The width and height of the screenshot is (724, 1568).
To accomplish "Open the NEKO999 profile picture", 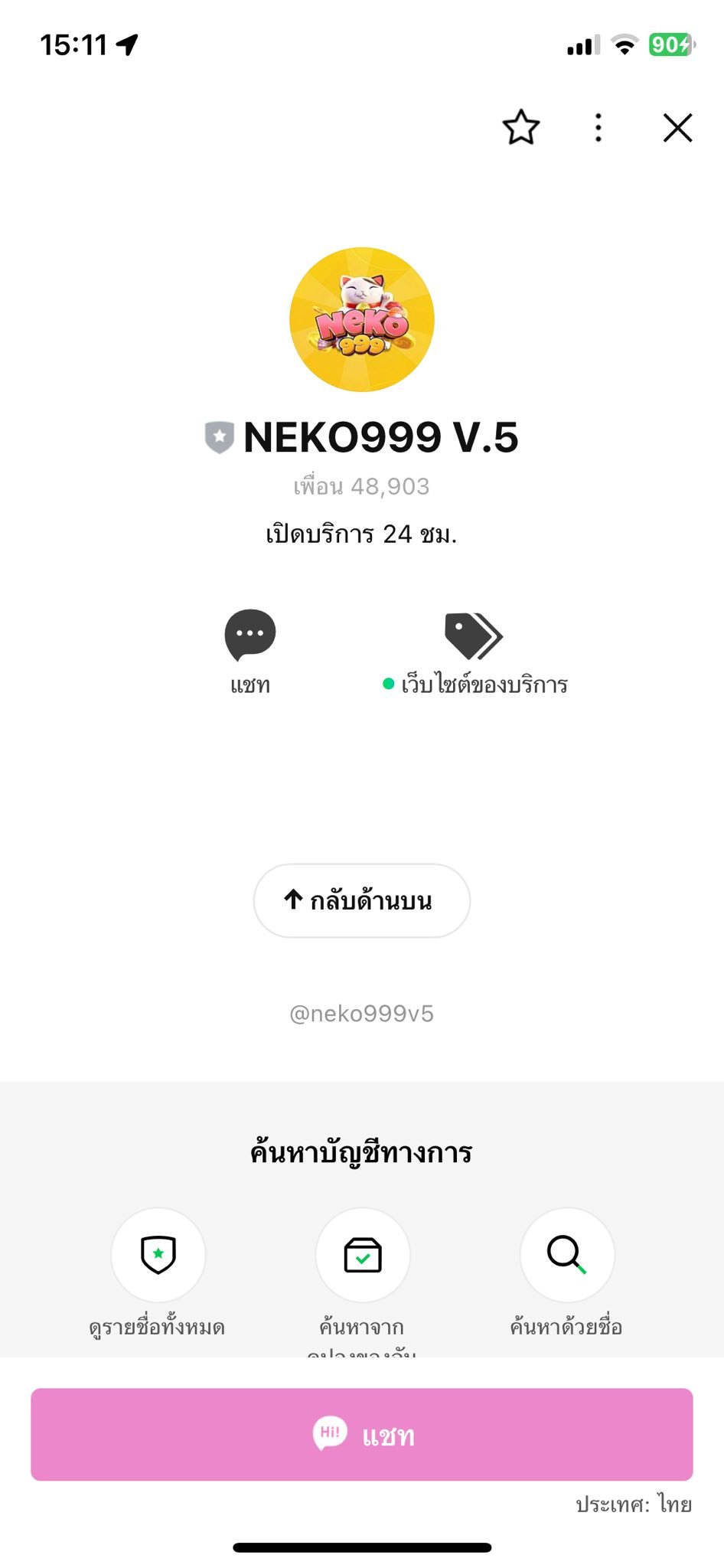I will [362, 319].
